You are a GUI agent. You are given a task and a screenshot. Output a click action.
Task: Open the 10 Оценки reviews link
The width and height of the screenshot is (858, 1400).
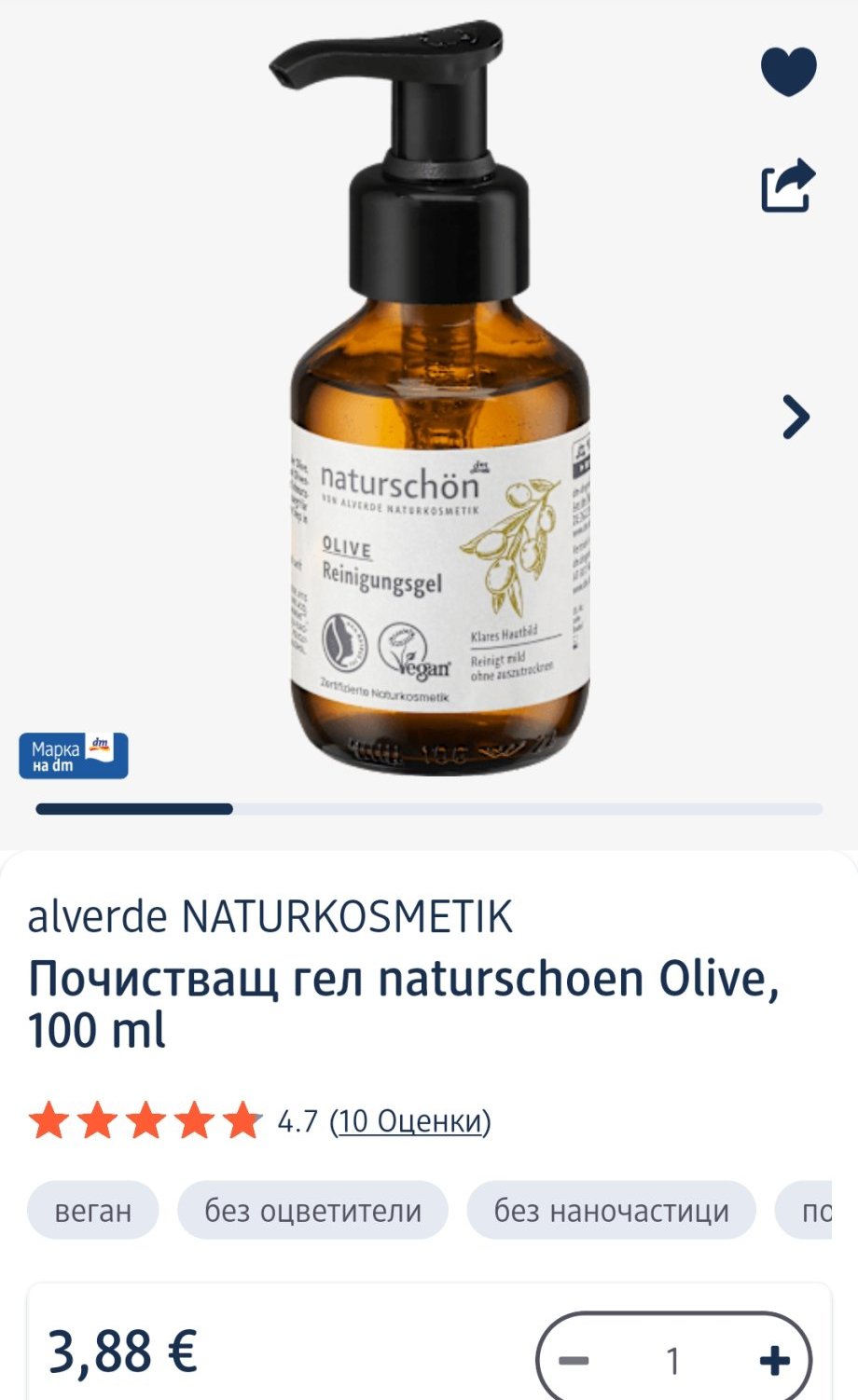(x=410, y=1120)
